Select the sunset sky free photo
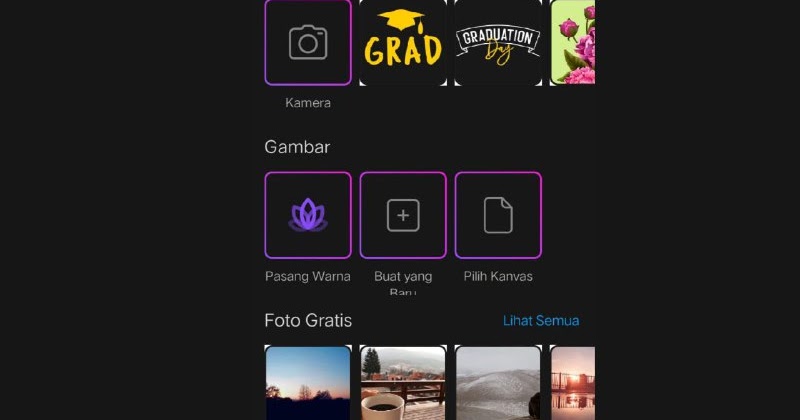This screenshot has height=420, width=800. pos(308,383)
